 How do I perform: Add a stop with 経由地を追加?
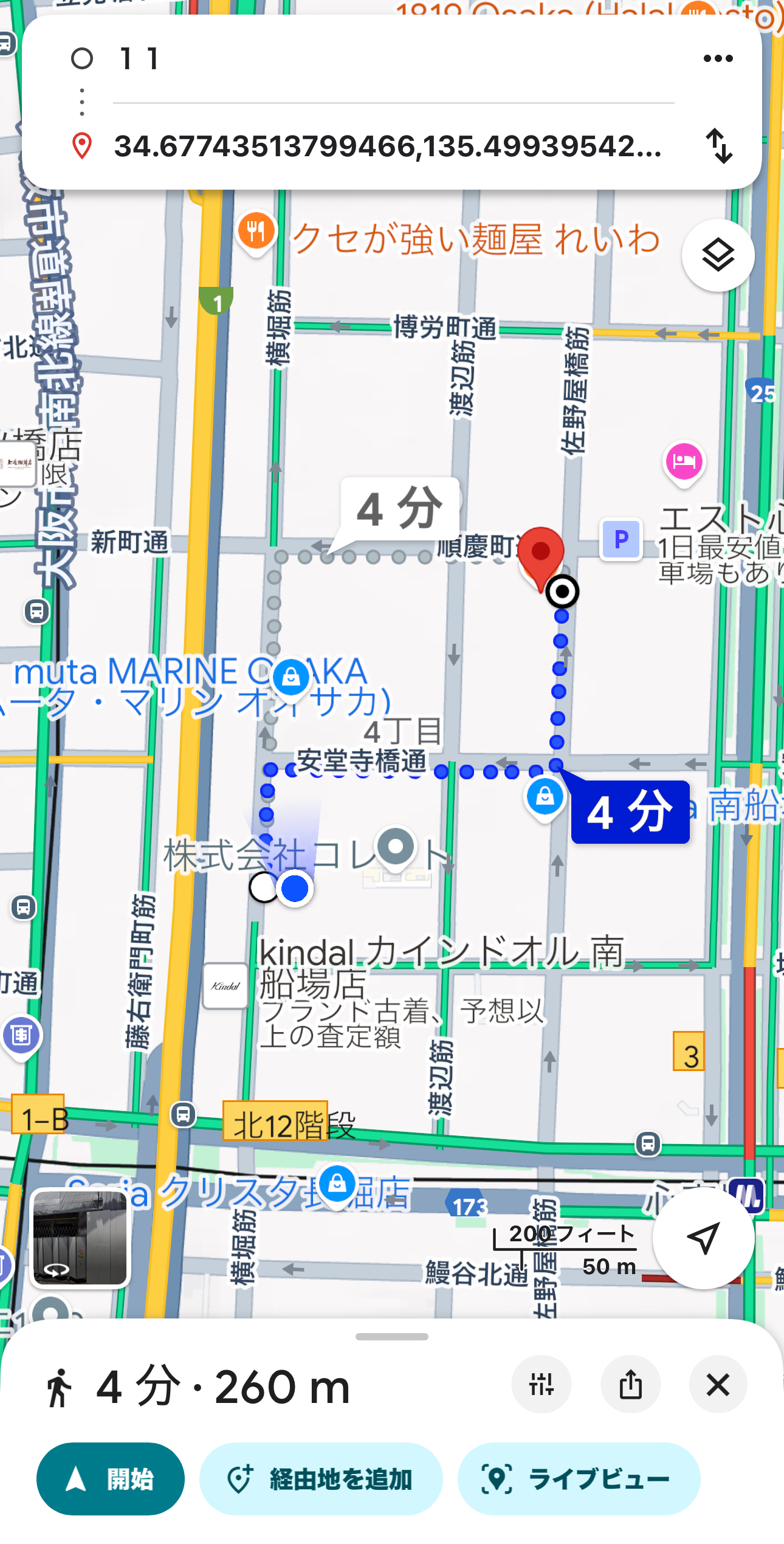pyautogui.click(x=320, y=1478)
